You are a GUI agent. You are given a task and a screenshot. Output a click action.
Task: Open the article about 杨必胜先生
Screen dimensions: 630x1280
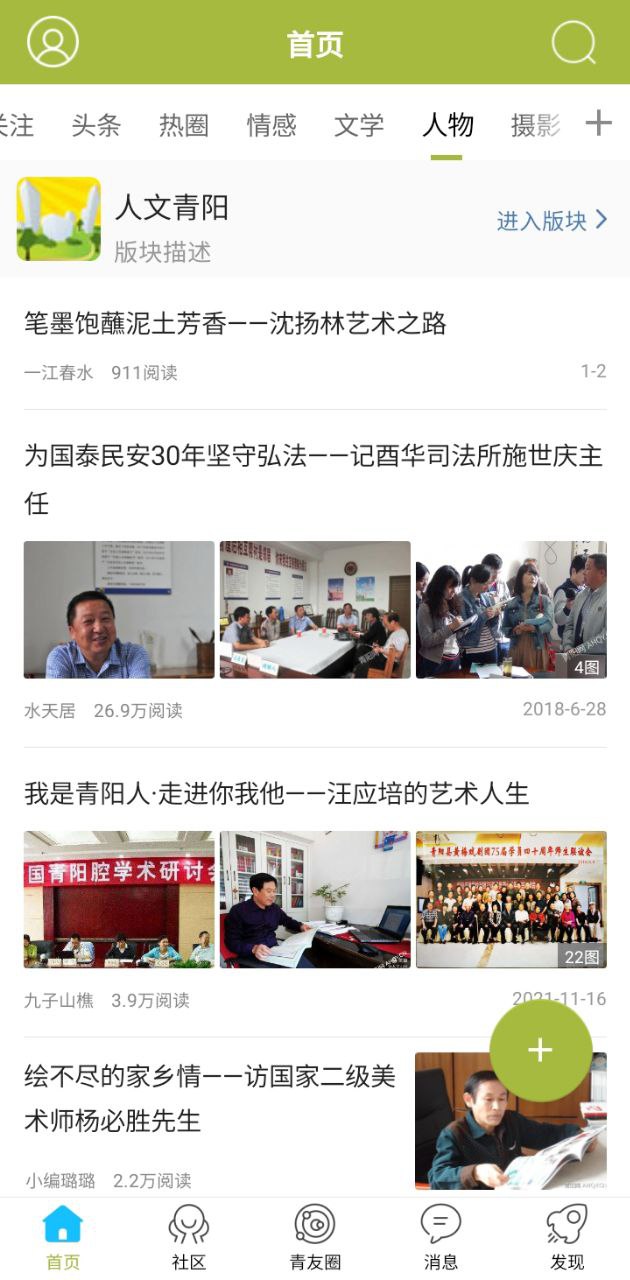pos(210,1098)
